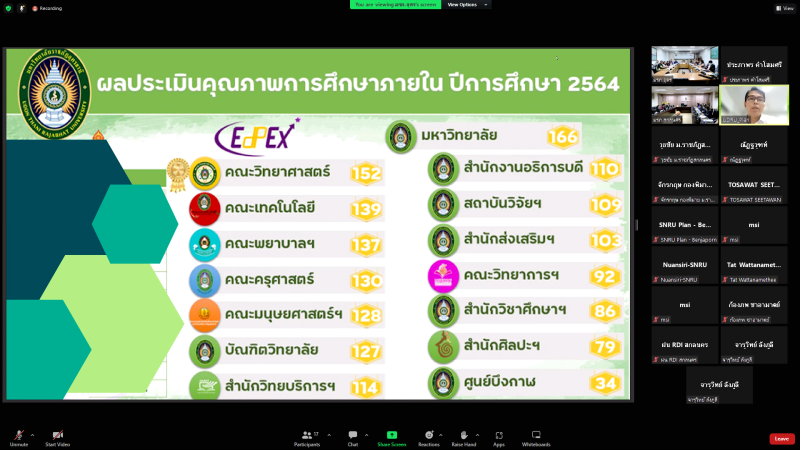Change layout with the View button
The image size is (800, 450).
point(783,8)
